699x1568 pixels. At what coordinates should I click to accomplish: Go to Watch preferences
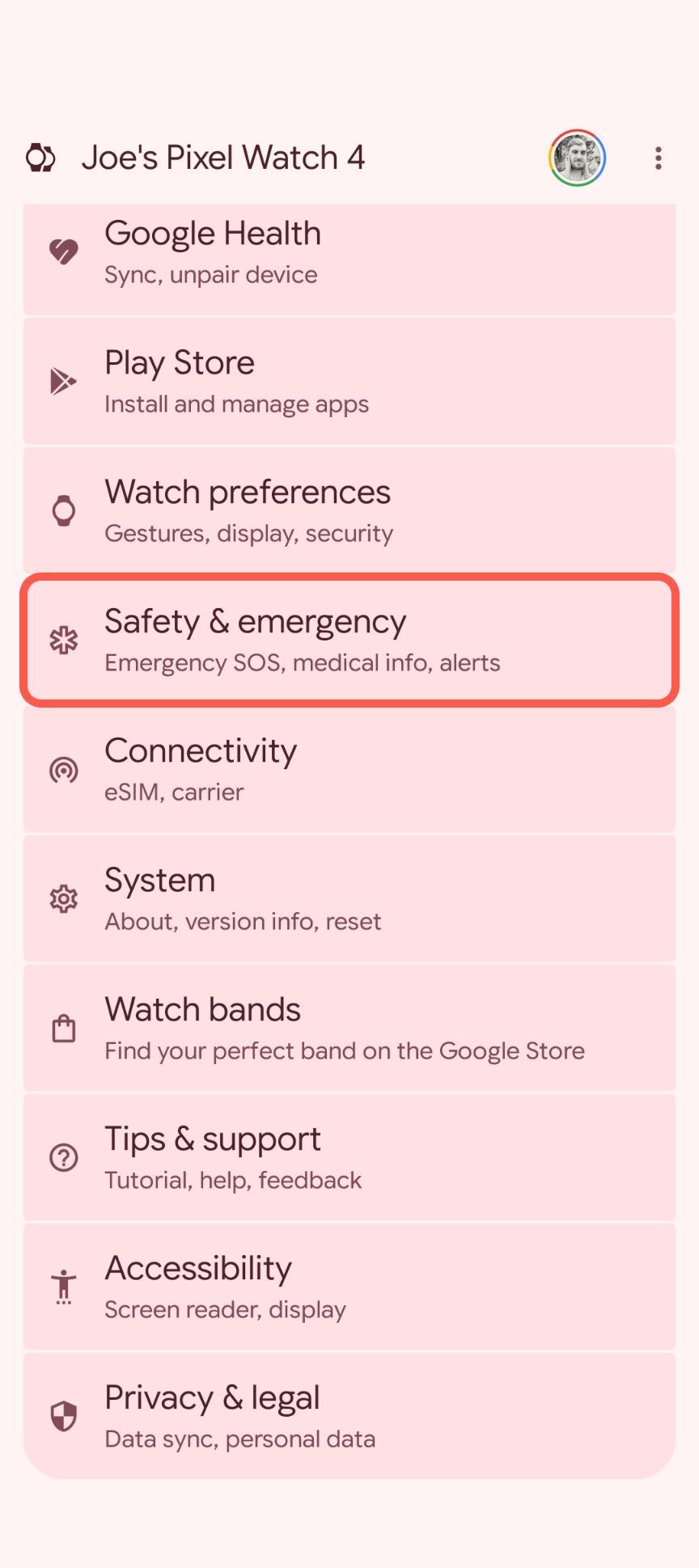(x=349, y=510)
